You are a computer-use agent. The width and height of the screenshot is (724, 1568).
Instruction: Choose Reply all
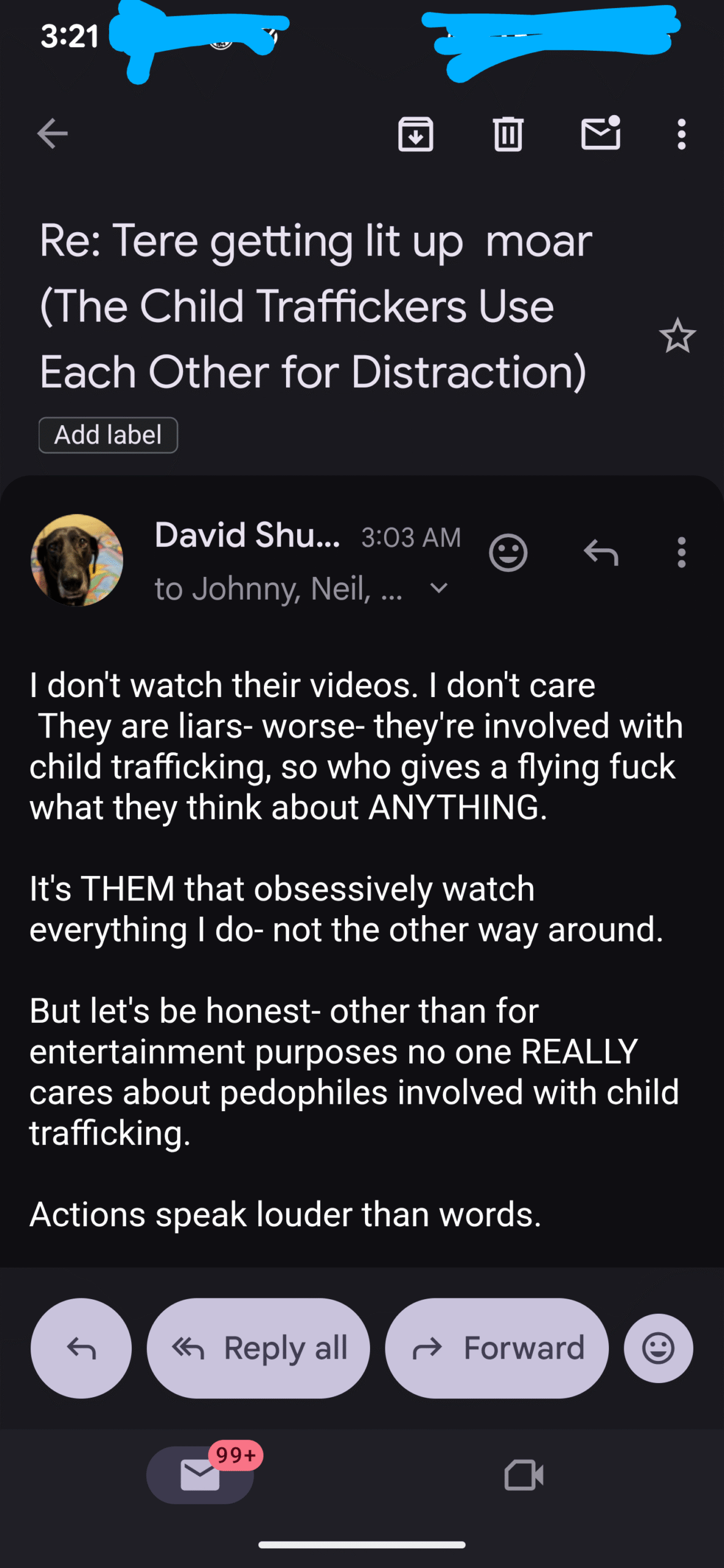pyautogui.click(x=258, y=1347)
